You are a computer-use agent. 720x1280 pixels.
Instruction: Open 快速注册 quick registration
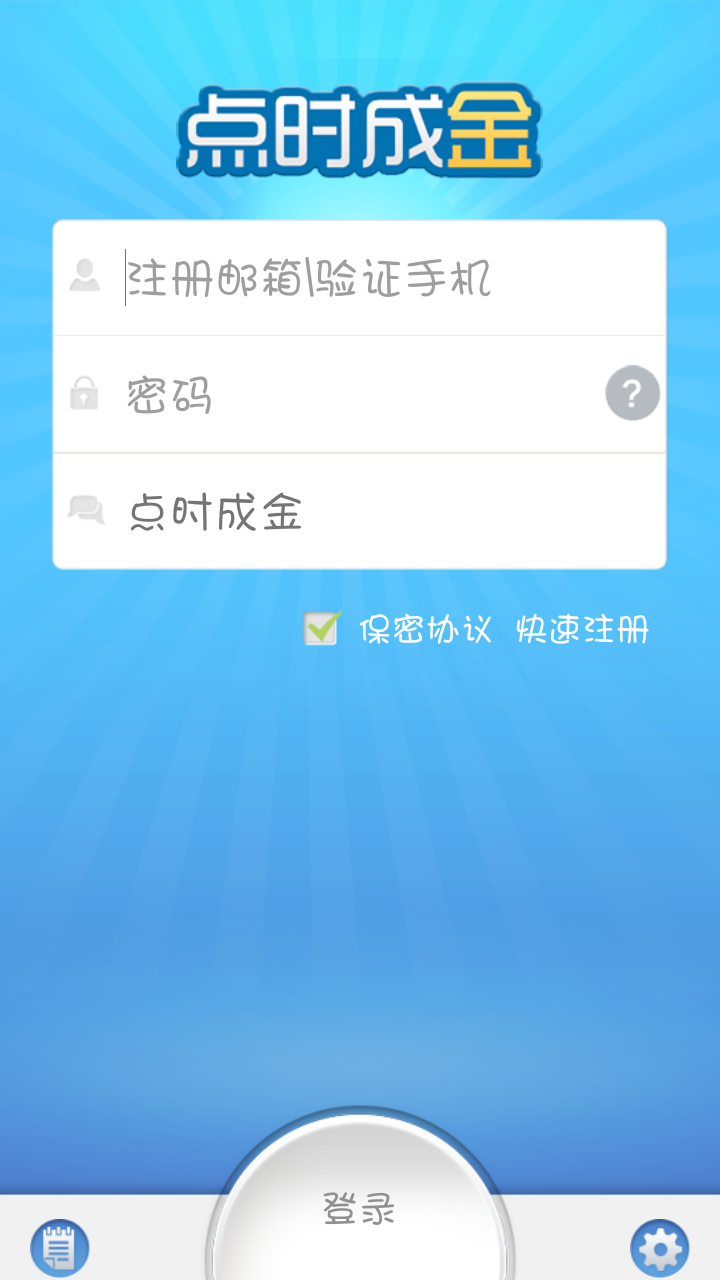tap(582, 630)
